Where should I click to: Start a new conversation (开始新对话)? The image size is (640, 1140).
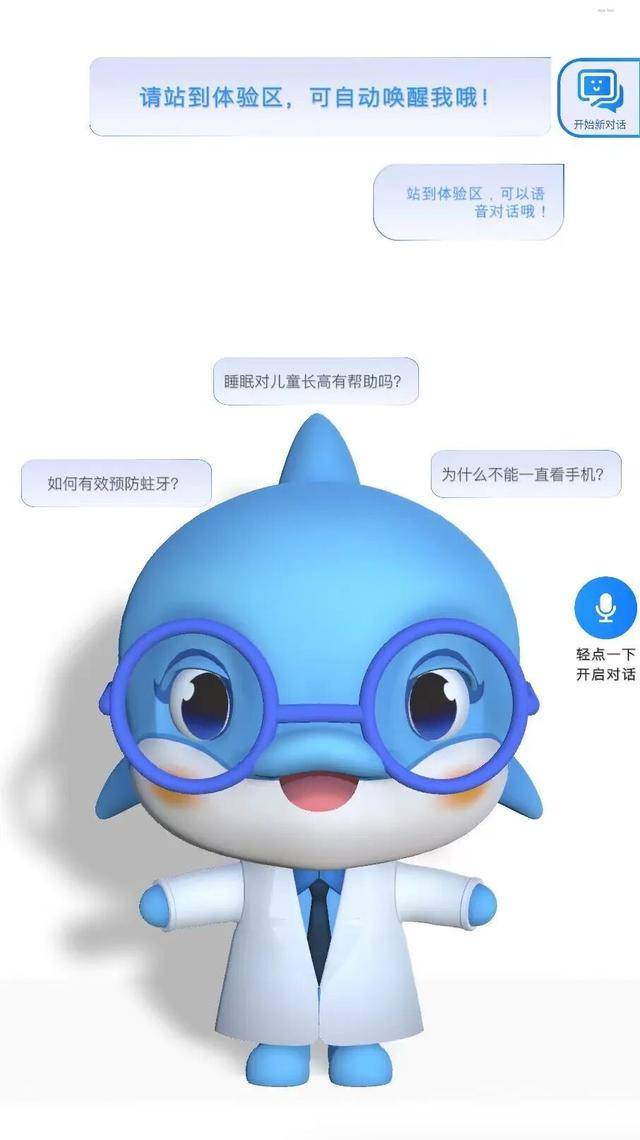[x=599, y=97]
